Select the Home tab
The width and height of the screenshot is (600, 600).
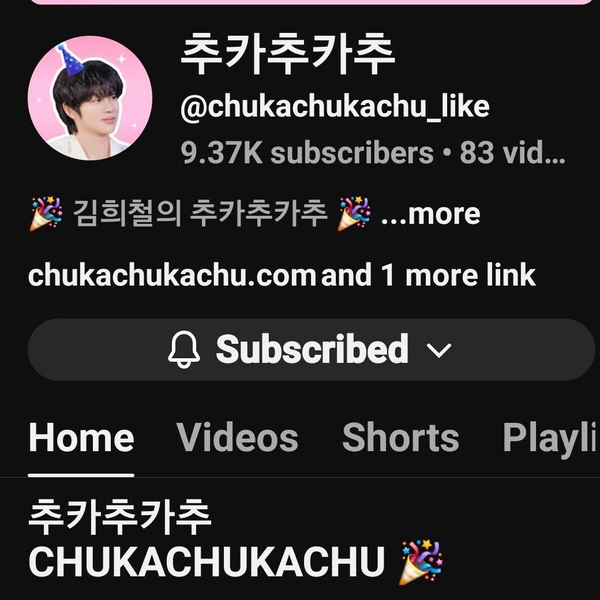pyautogui.click(x=81, y=438)
